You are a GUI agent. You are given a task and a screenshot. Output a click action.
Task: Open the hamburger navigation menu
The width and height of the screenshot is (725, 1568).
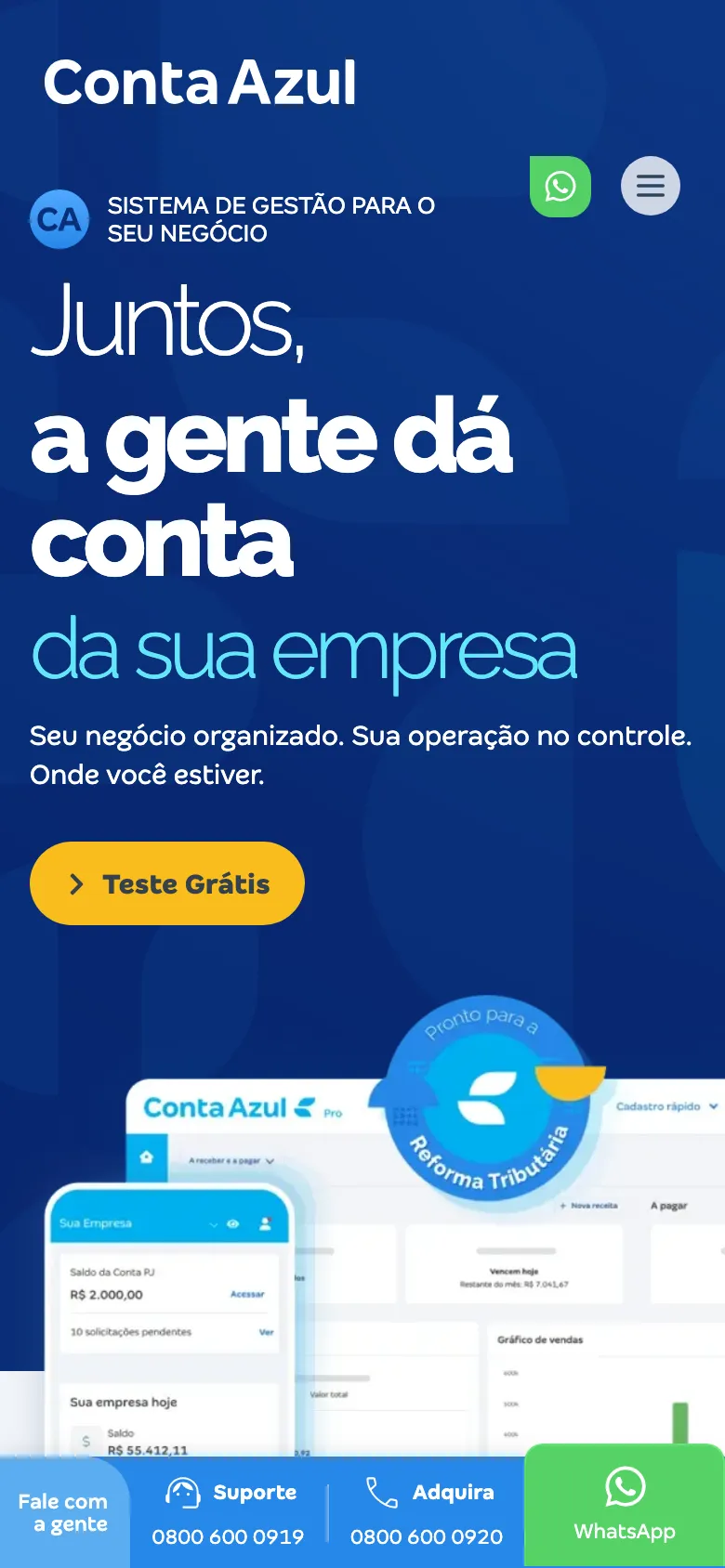(x=650, y=186)
